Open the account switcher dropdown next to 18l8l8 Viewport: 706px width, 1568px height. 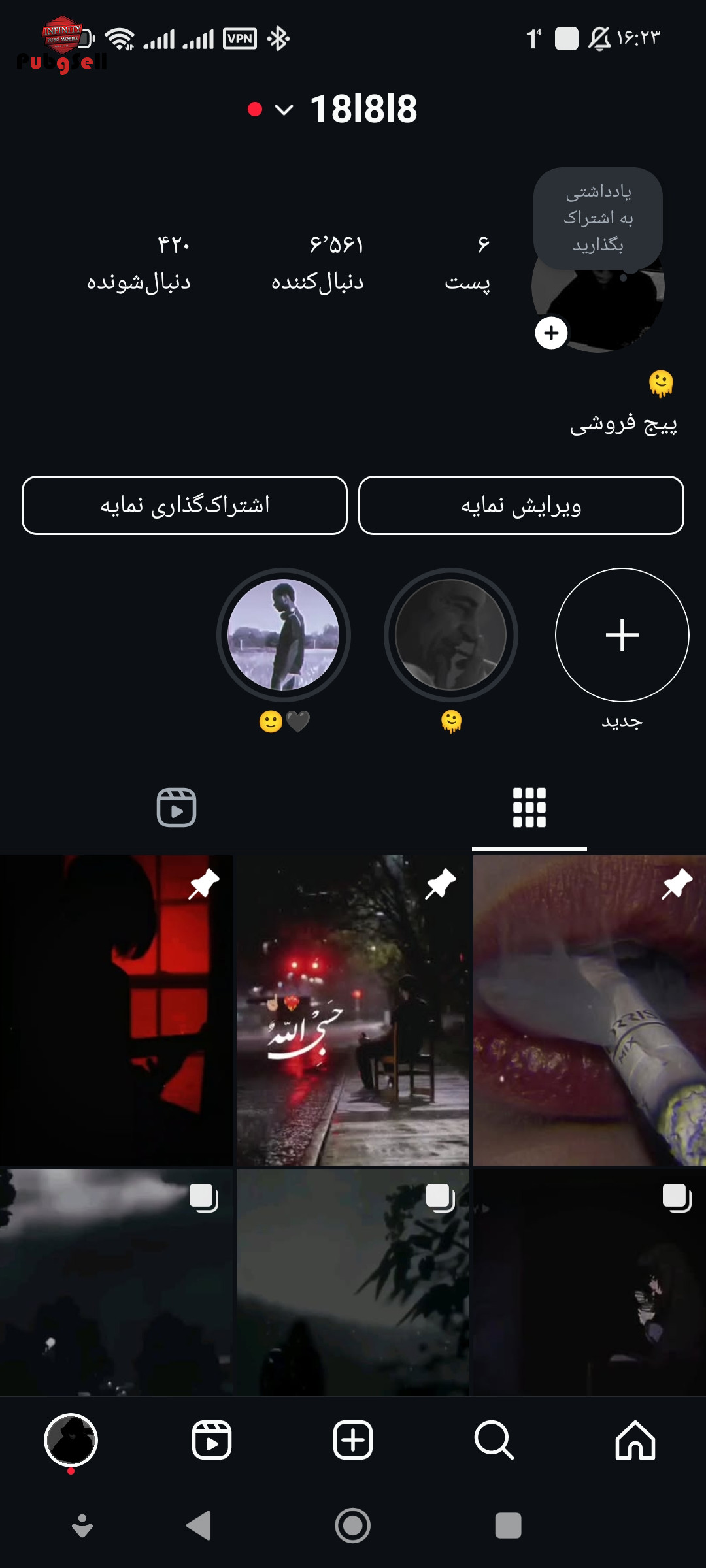284,110
